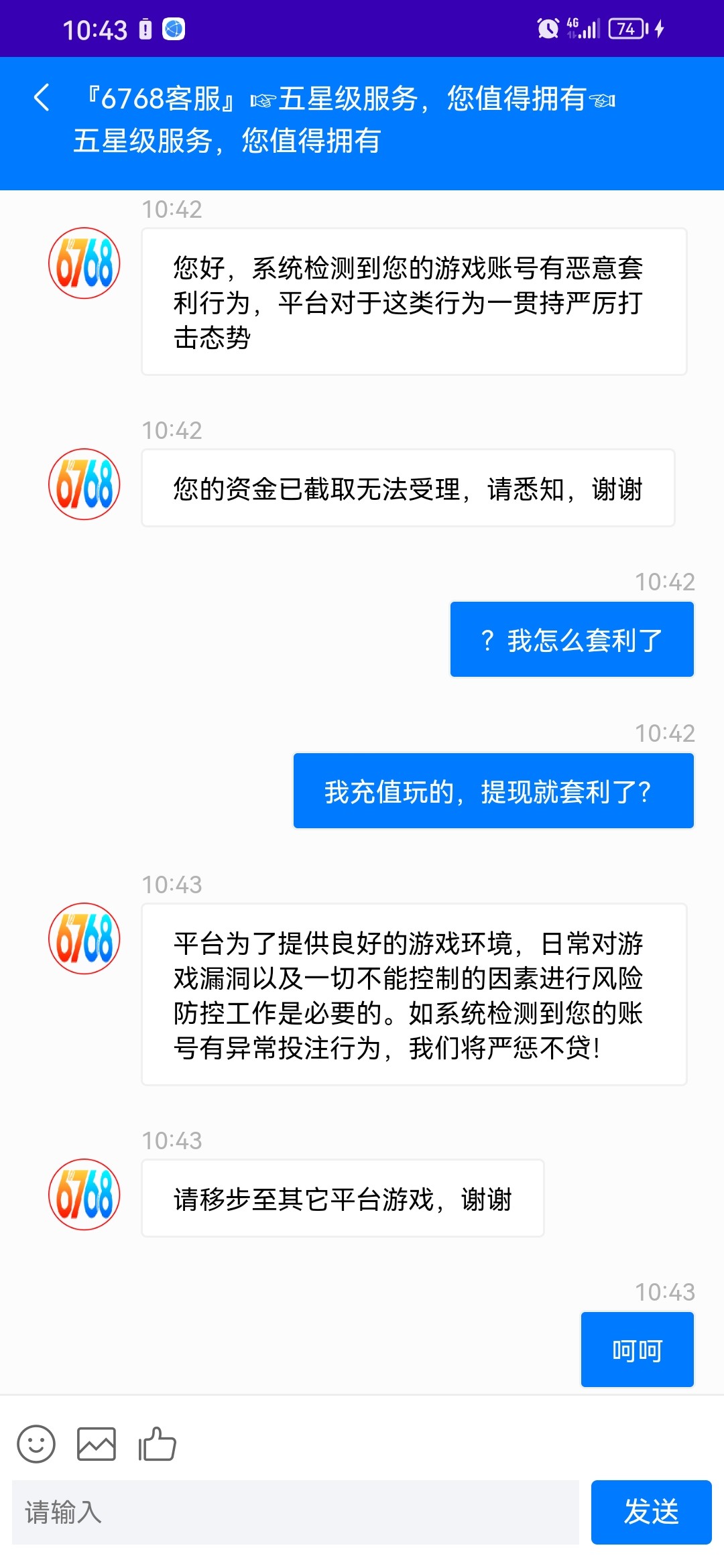Tap the thumbs-up rating icon

pos(157,1443)
